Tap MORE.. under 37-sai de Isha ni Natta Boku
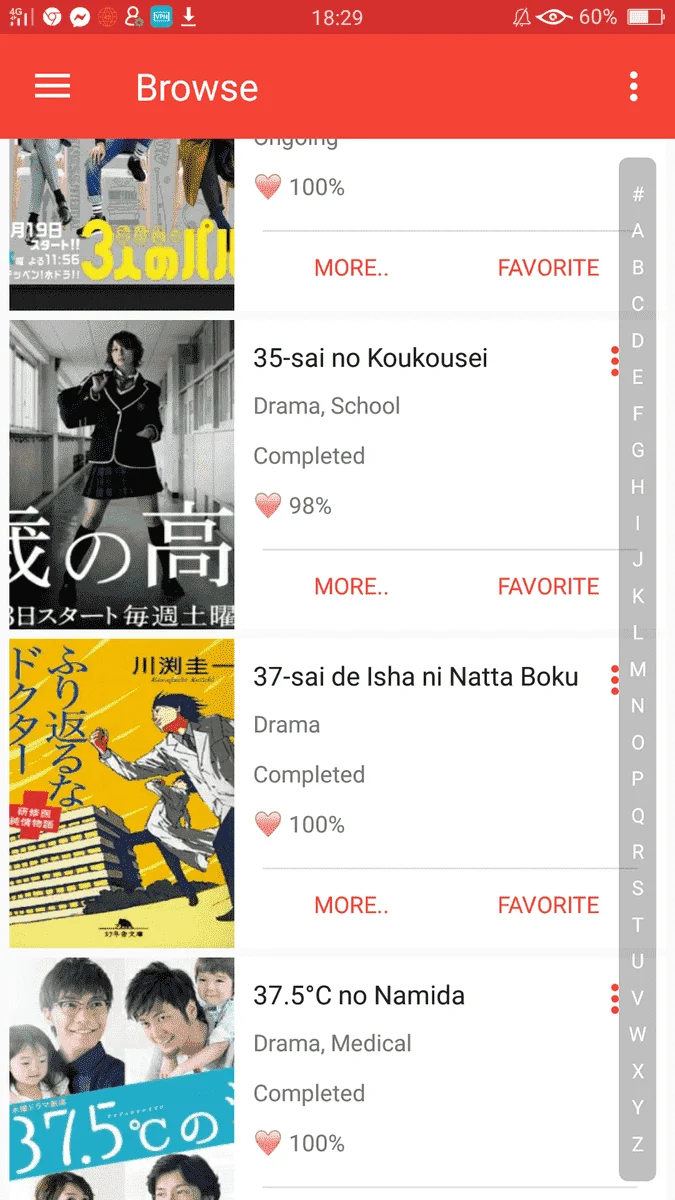Viewport: 675px width, 1200px height. pos(351,906)
